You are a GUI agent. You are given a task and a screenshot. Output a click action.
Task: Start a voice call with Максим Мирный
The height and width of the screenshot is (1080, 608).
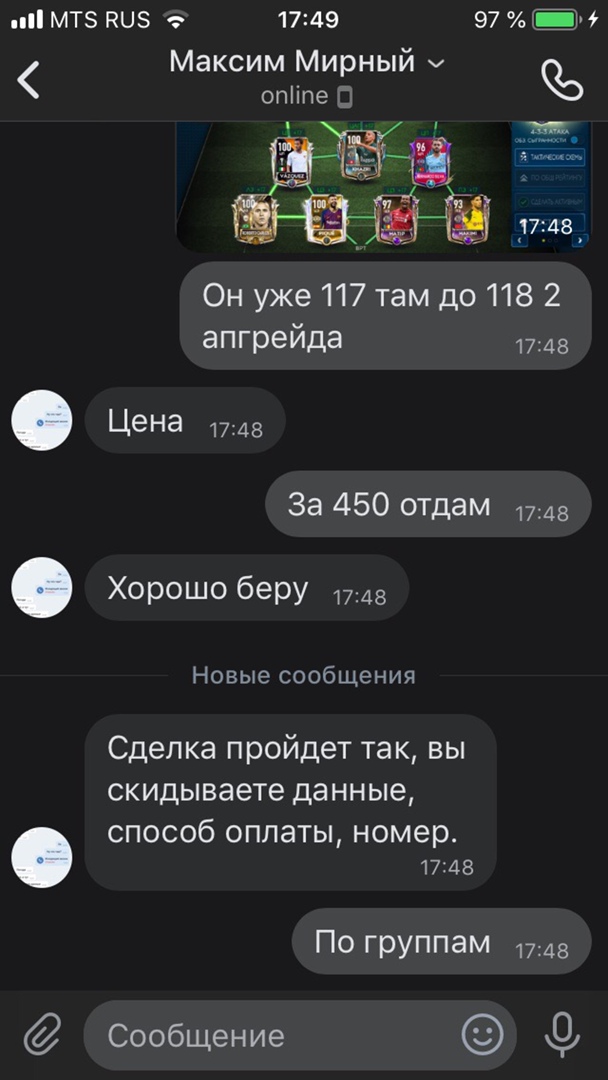click(561, 80)
